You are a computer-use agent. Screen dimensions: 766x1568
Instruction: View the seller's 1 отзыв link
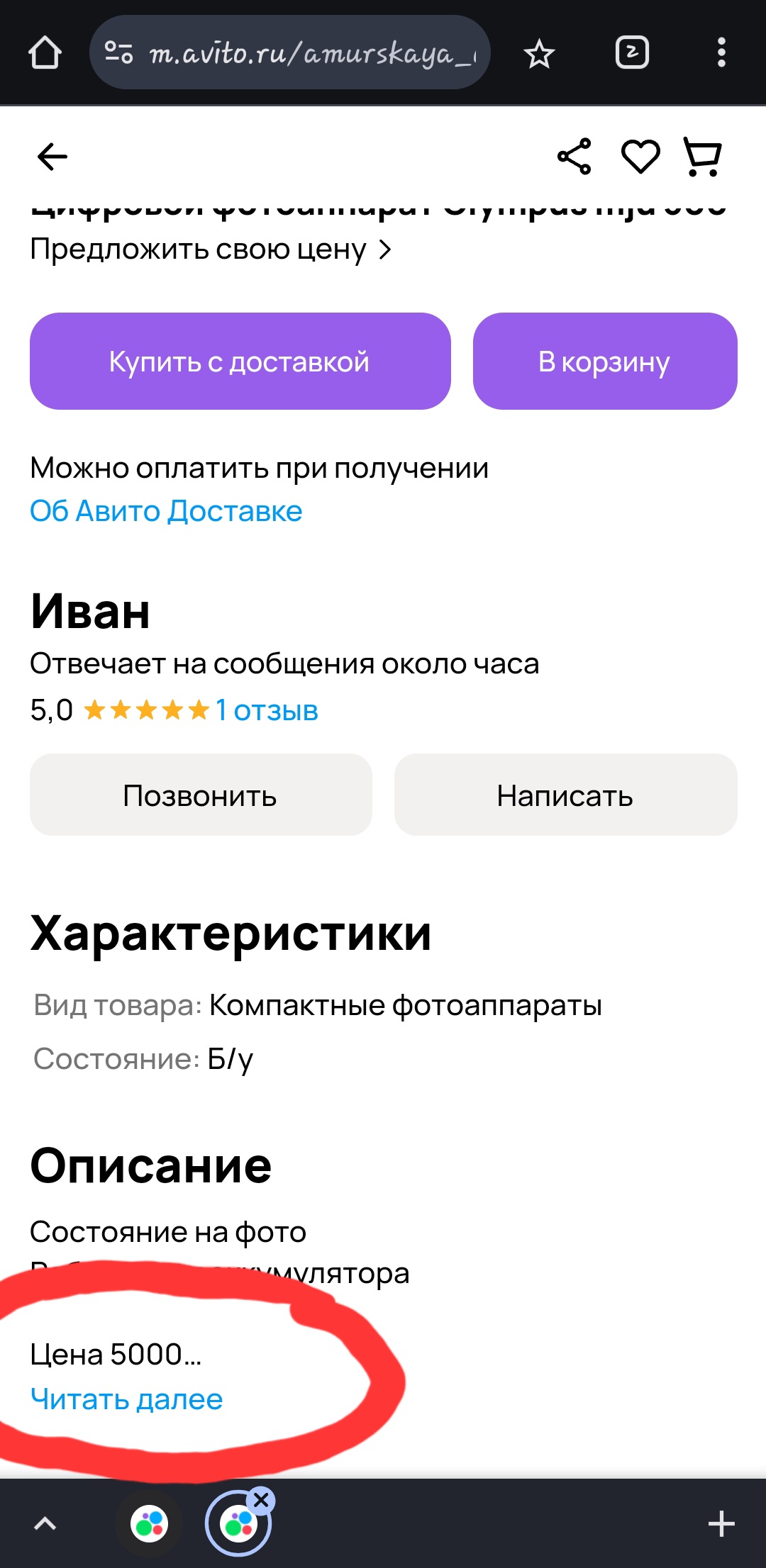click(x=267, y=710)
